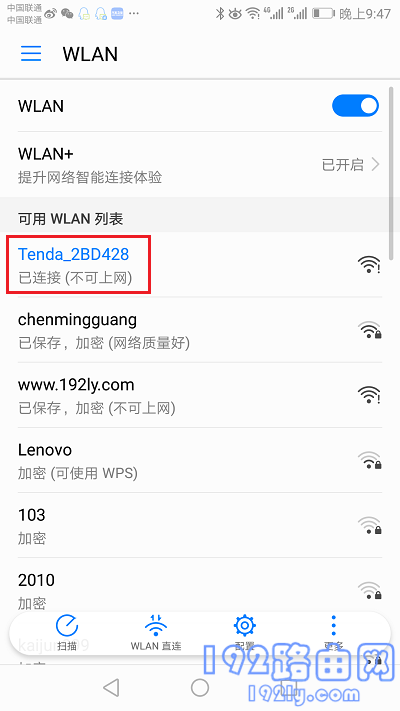Open the hamburger menu

tap(31, 54)
